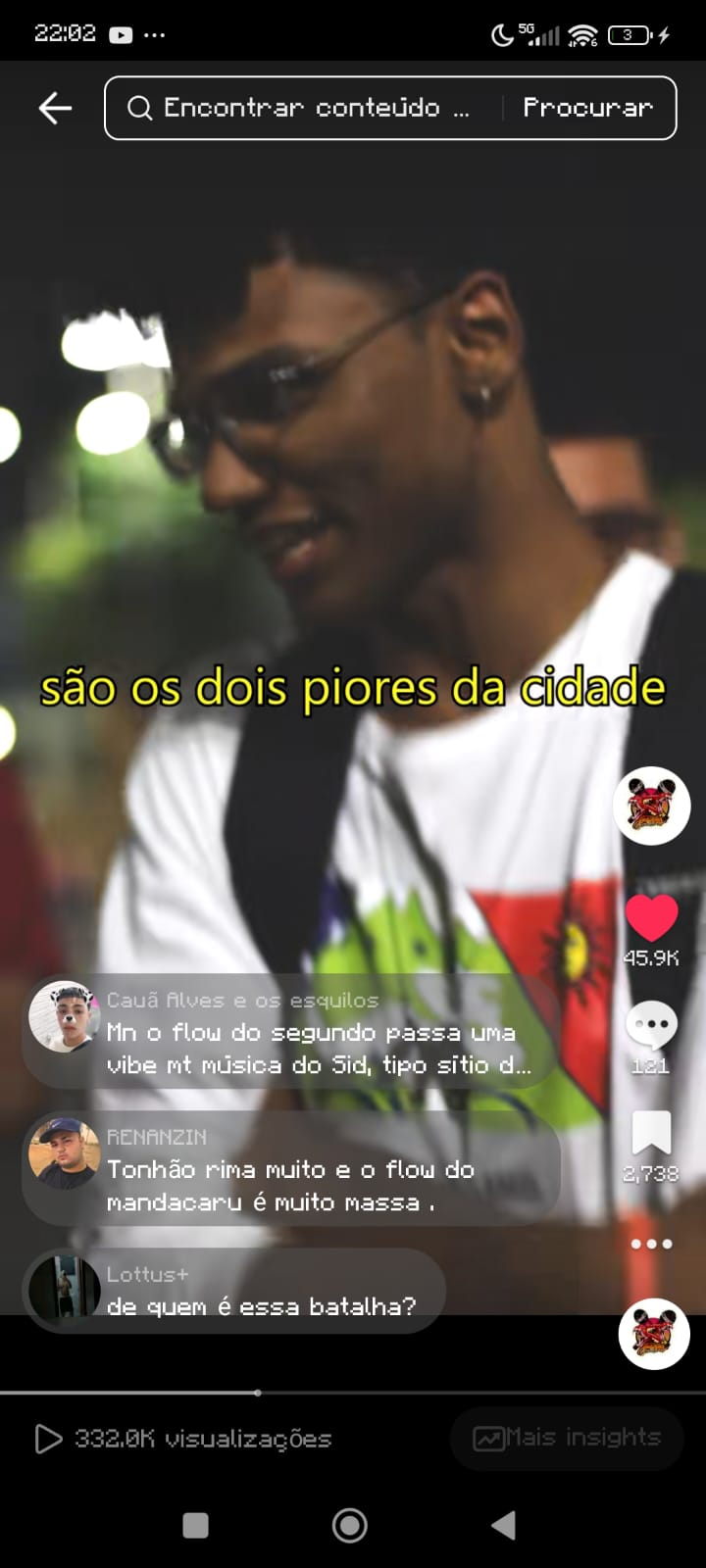The height and width of the screenshot is (1568, 706).
Task: Open the creator's profile avatar above the heart
Action: (x=652, y=806)
